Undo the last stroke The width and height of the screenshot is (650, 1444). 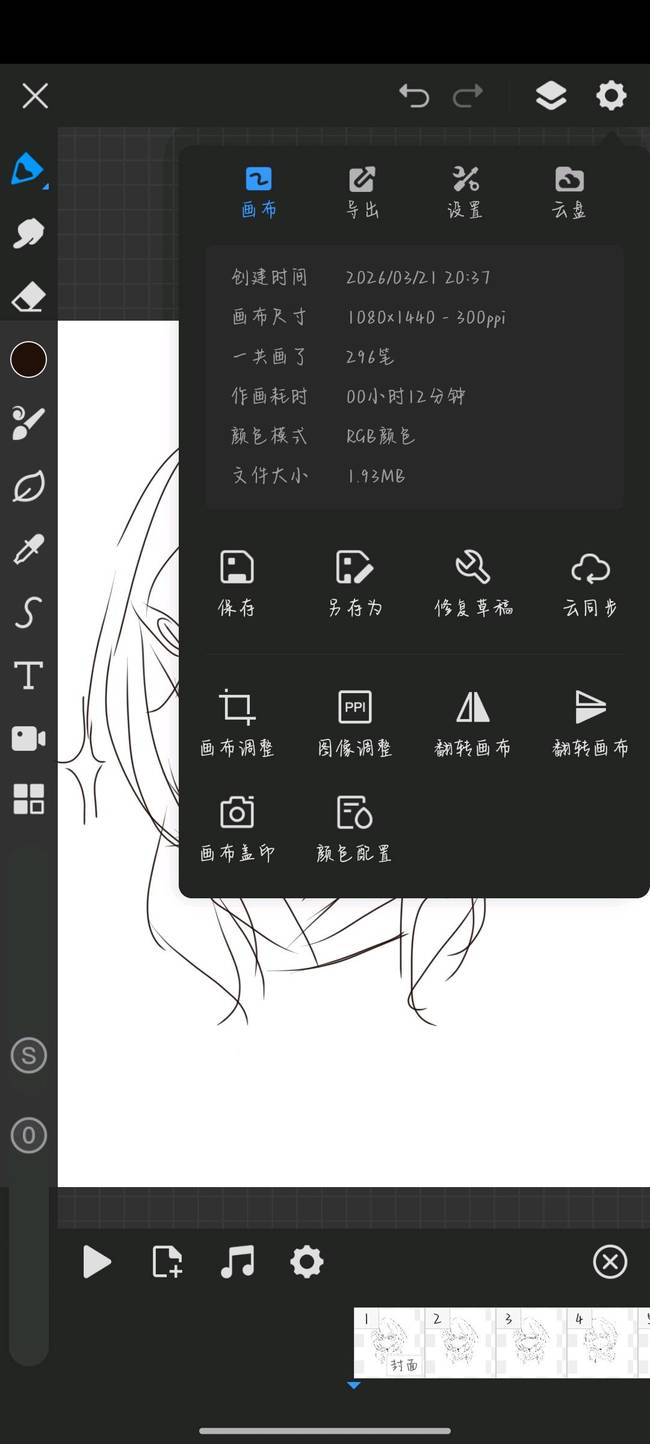tap(413, 96)
